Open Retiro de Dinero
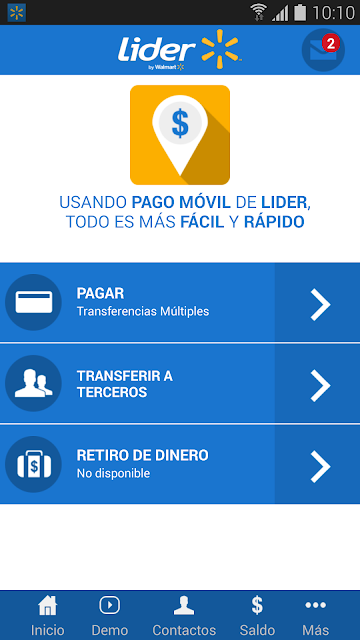 click(x=180, y=464)
